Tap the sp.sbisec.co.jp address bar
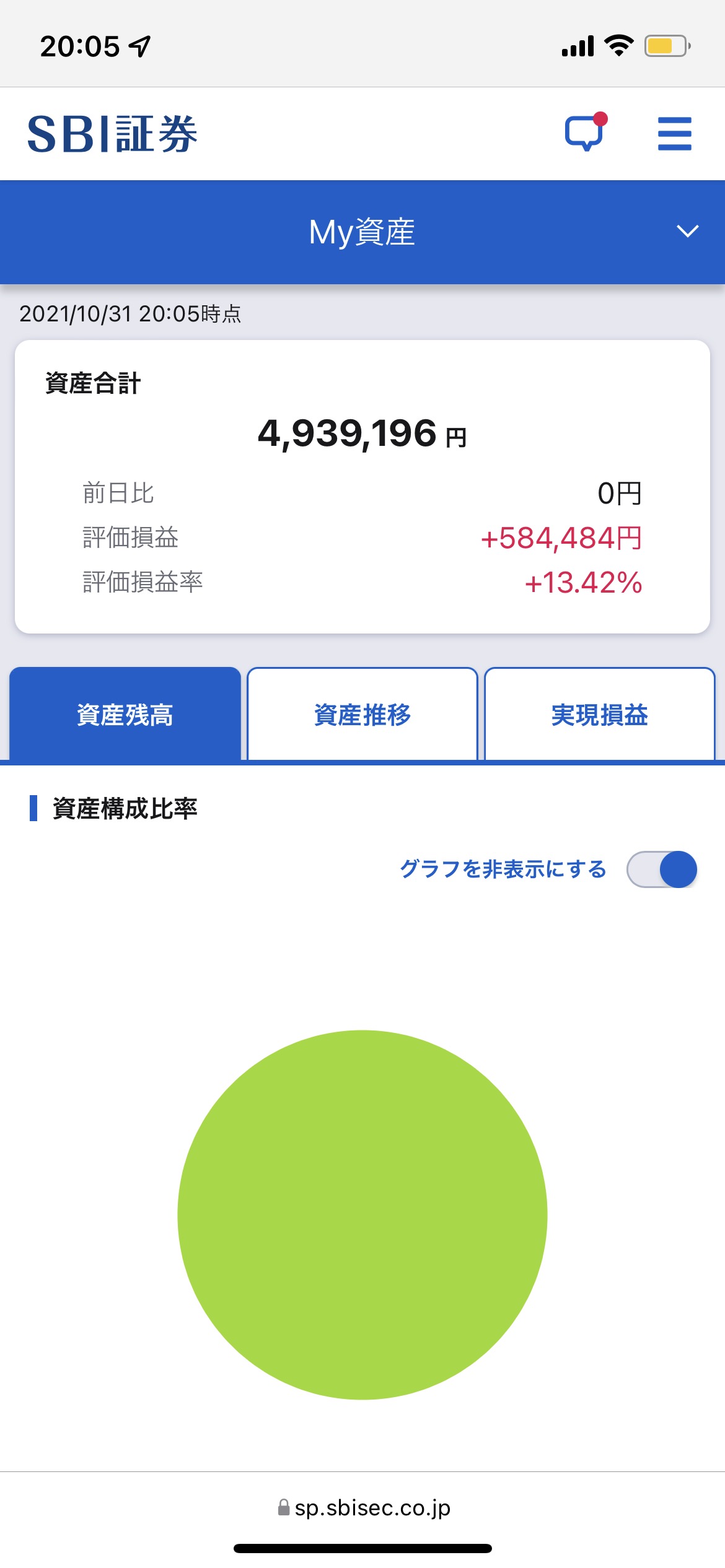 (x=363, y=1507)
